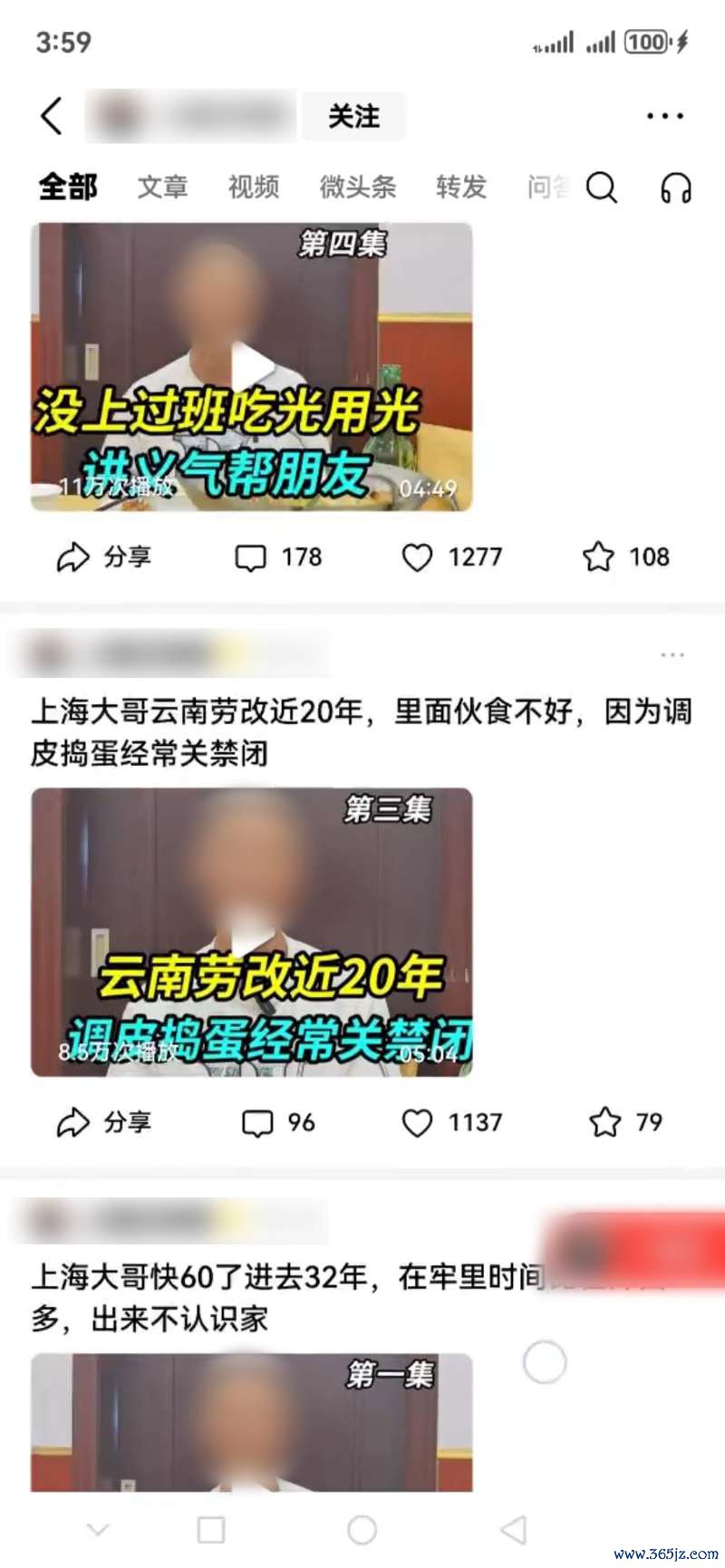Viewport: 725px width, 1568px height.
Task: Open the top-right overflow menu
Action: pos(664,116)
